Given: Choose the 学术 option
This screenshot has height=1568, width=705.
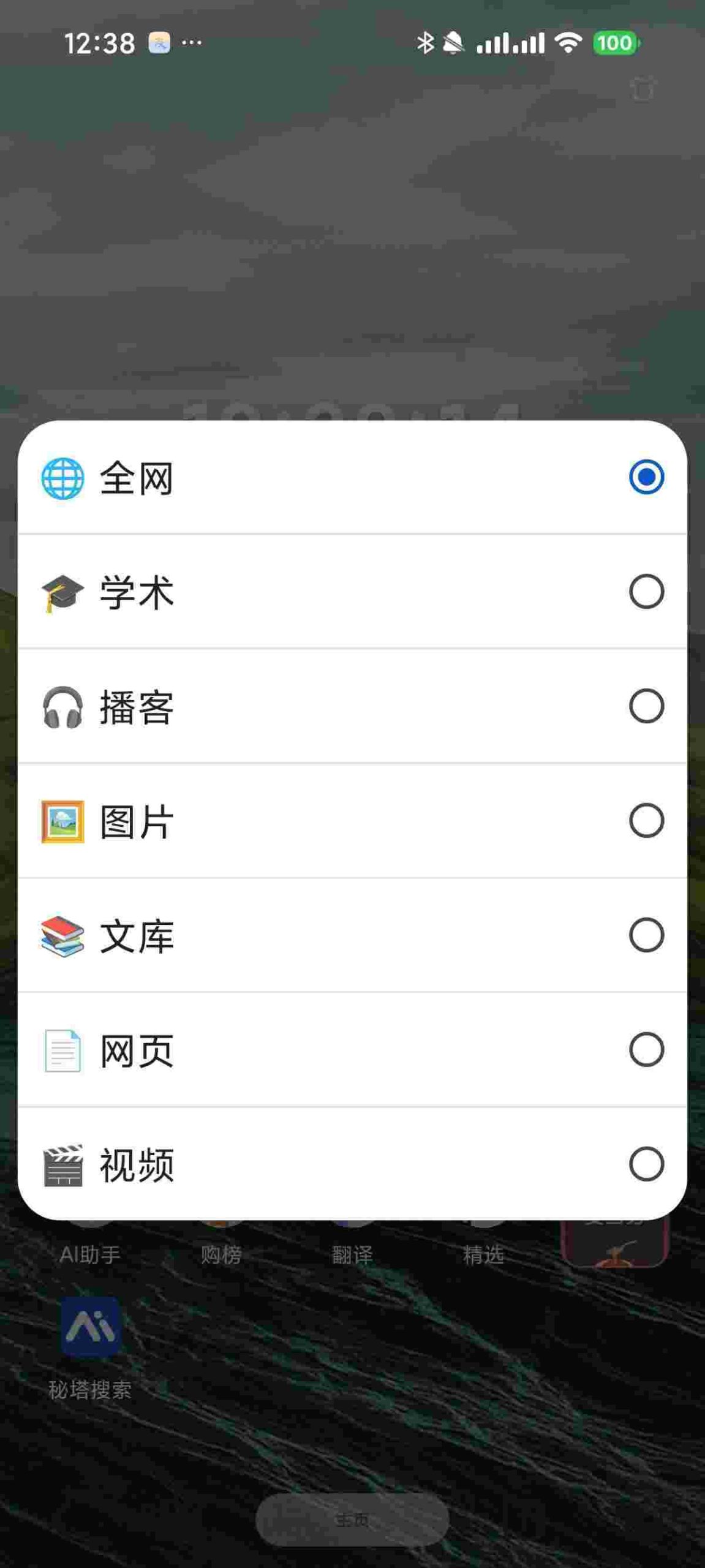Looking at the screenshot, I should click(x=352, y=592).
